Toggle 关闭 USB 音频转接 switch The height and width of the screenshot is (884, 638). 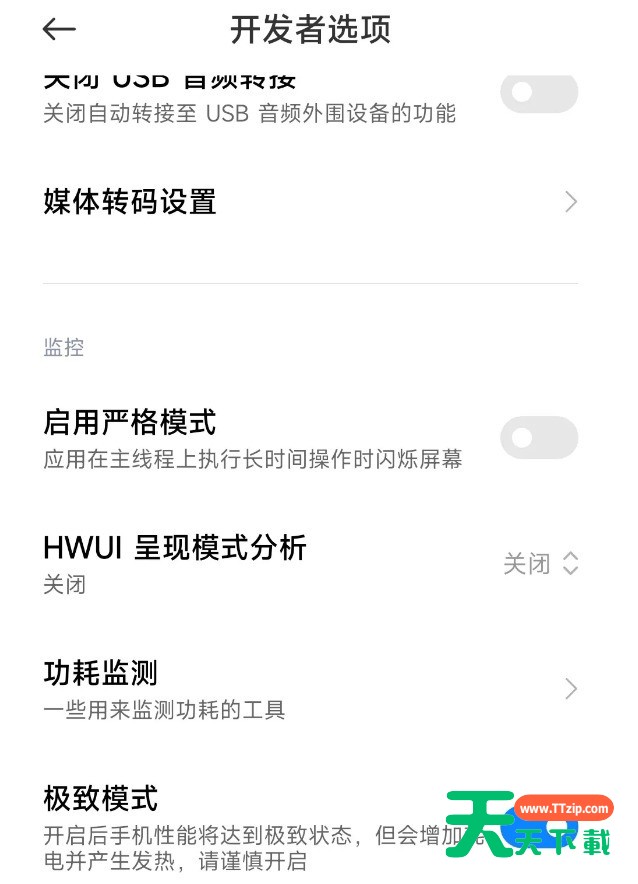pyautogui.click(x=538, y=94)
